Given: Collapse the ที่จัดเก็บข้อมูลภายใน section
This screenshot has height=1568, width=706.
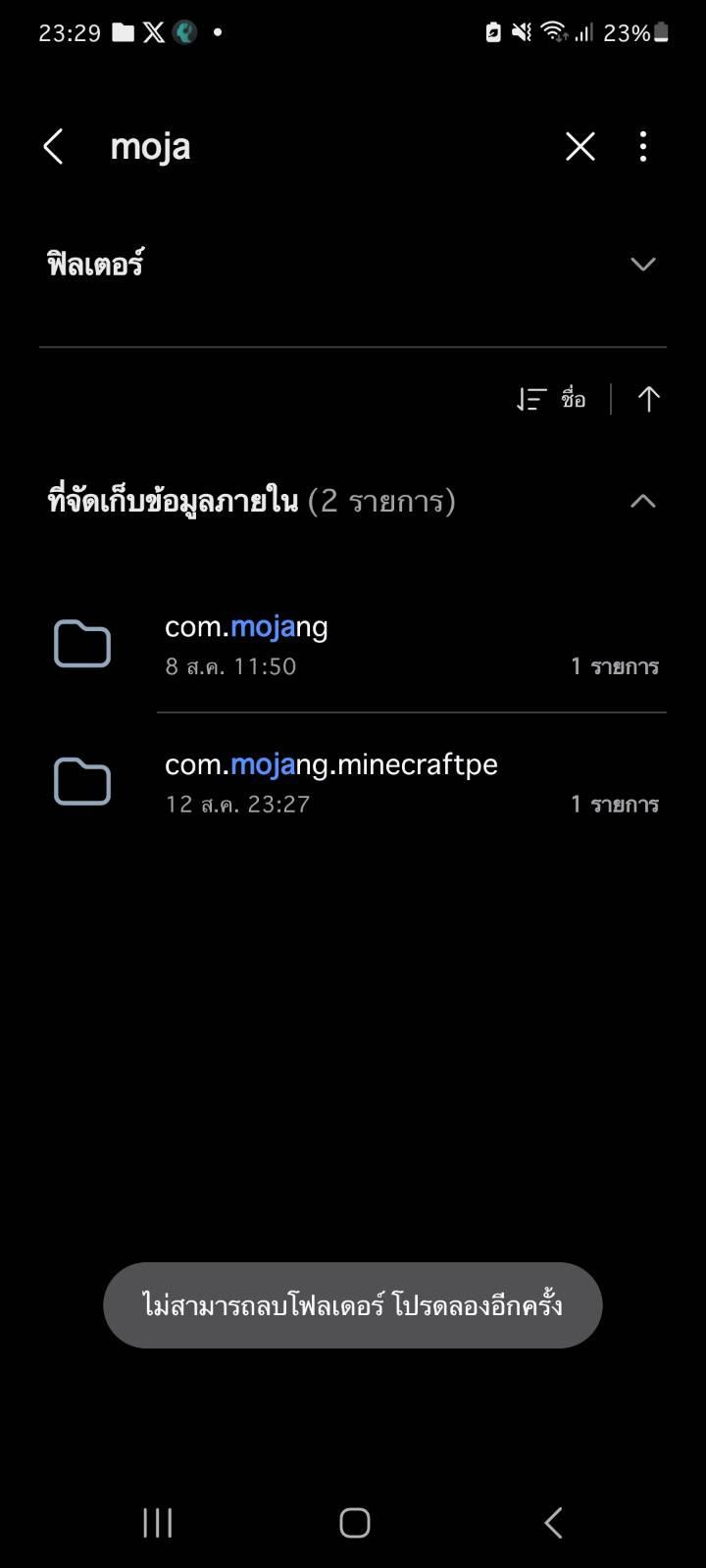Looking at the screenshot, I should [642, 502].
